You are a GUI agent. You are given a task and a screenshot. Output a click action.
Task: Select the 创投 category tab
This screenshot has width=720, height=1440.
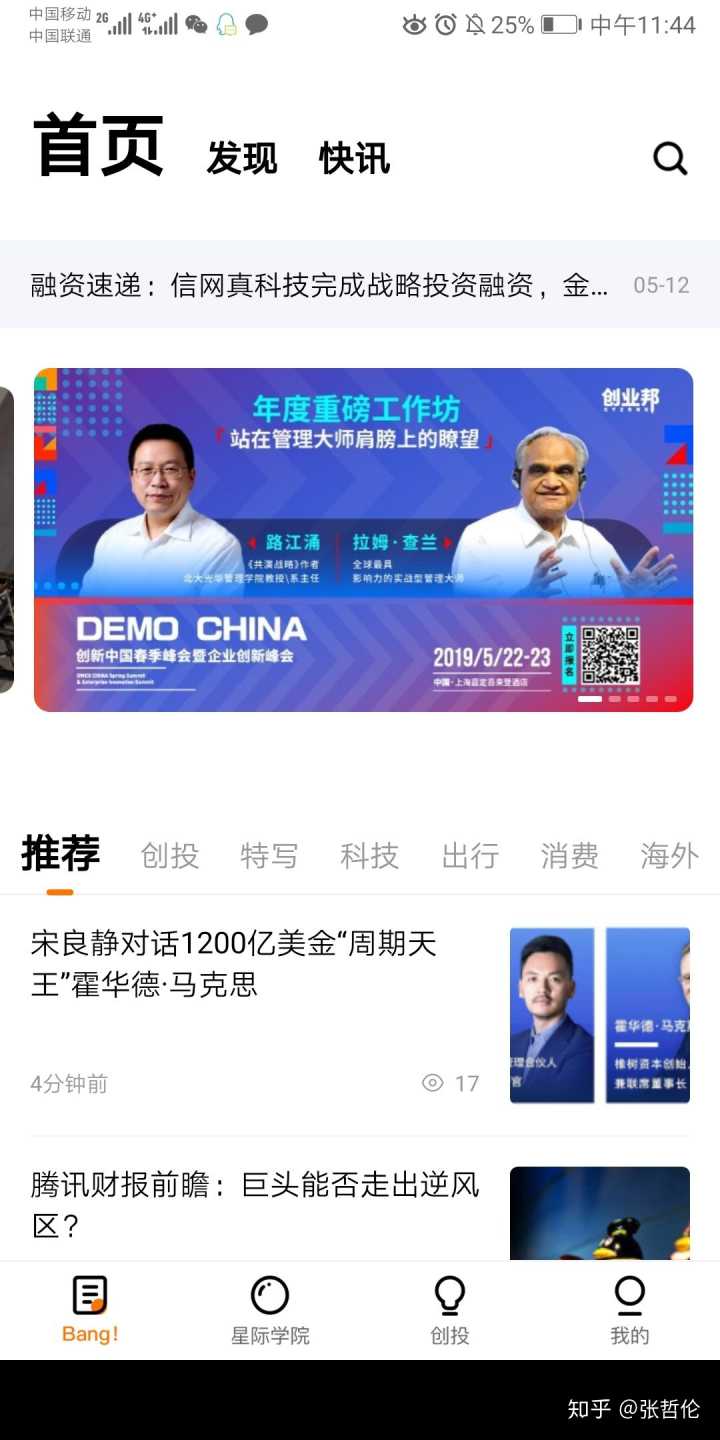pos(170,856)
